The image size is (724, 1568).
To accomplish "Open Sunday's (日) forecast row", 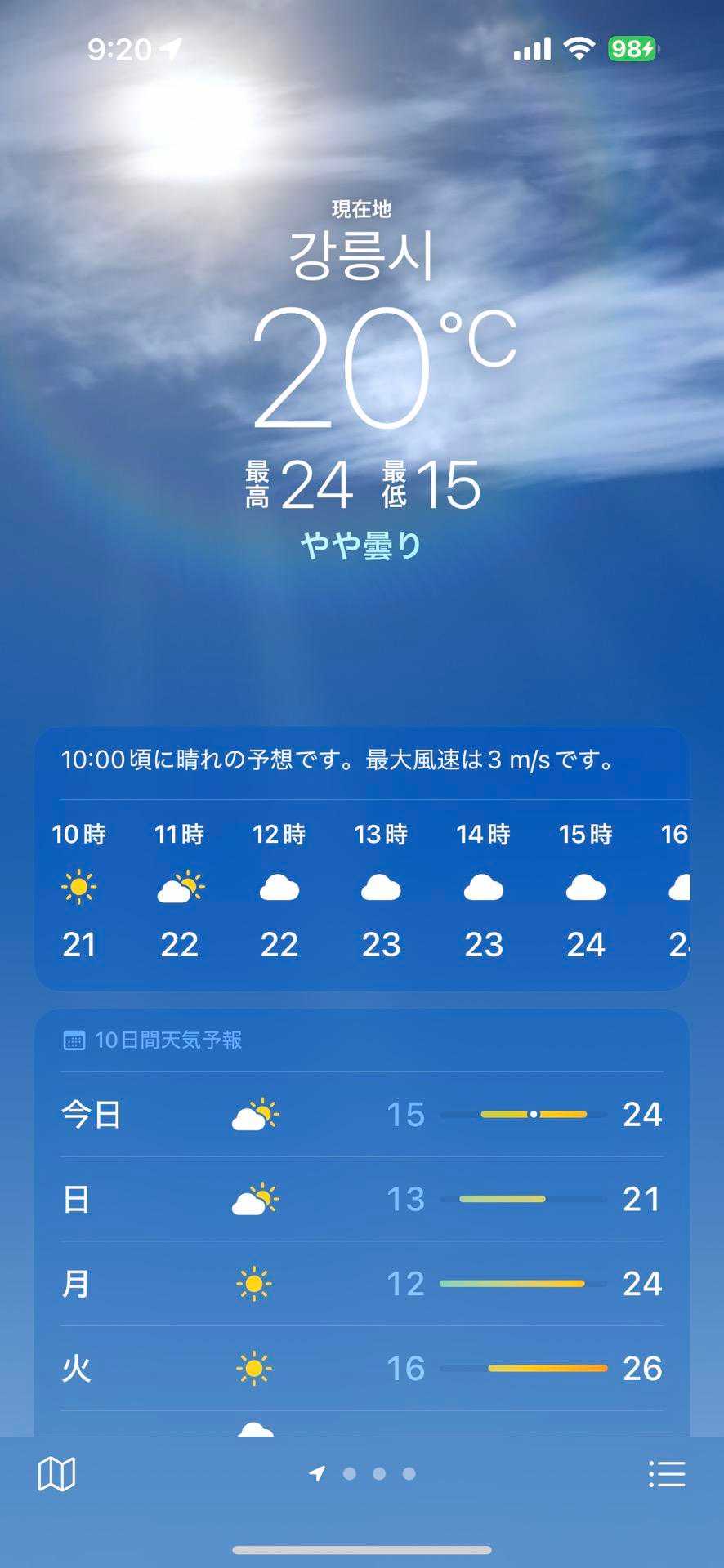I will [361, 1200].
